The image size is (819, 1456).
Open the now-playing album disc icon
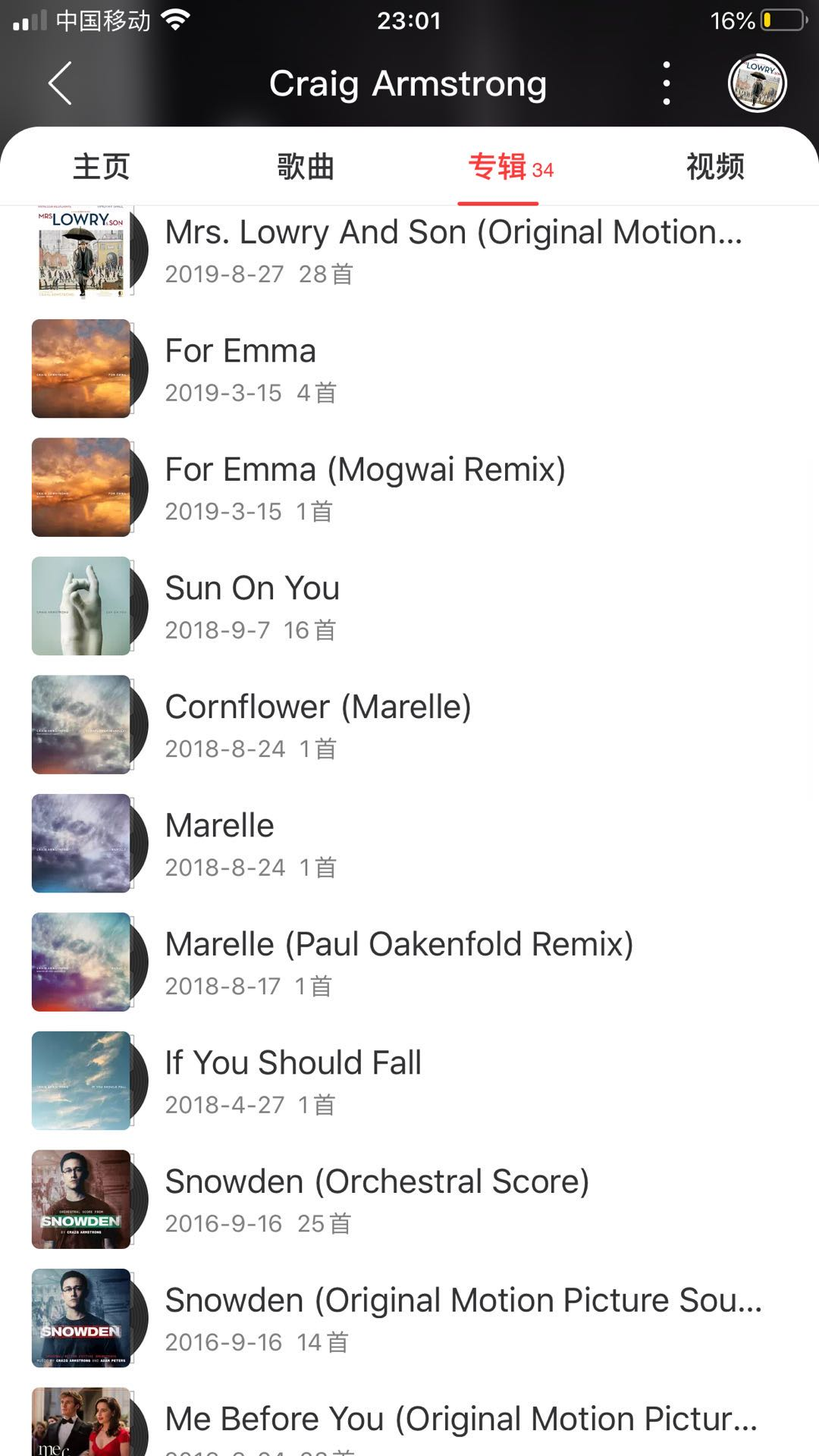pos(757,83)
